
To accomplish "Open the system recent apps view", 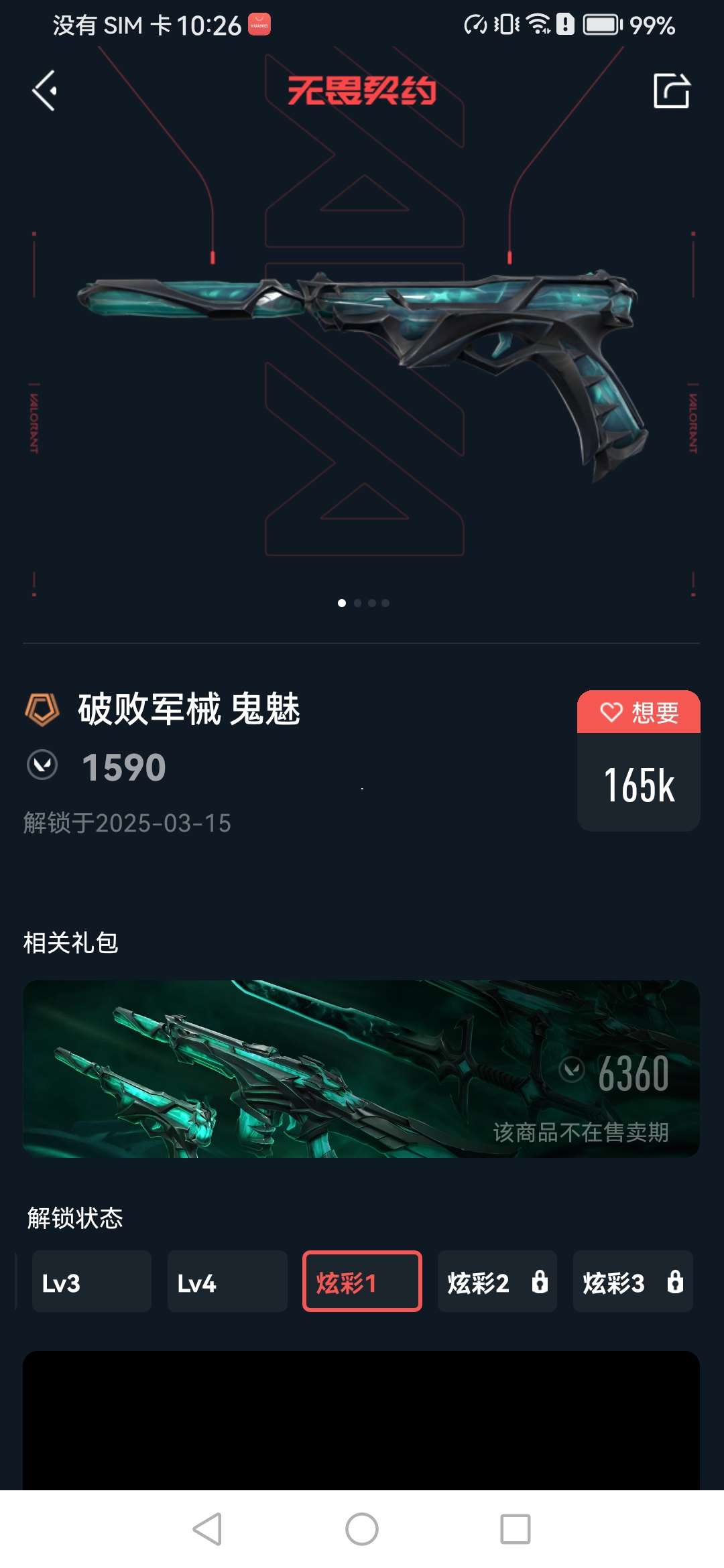I will point(515,1529).
